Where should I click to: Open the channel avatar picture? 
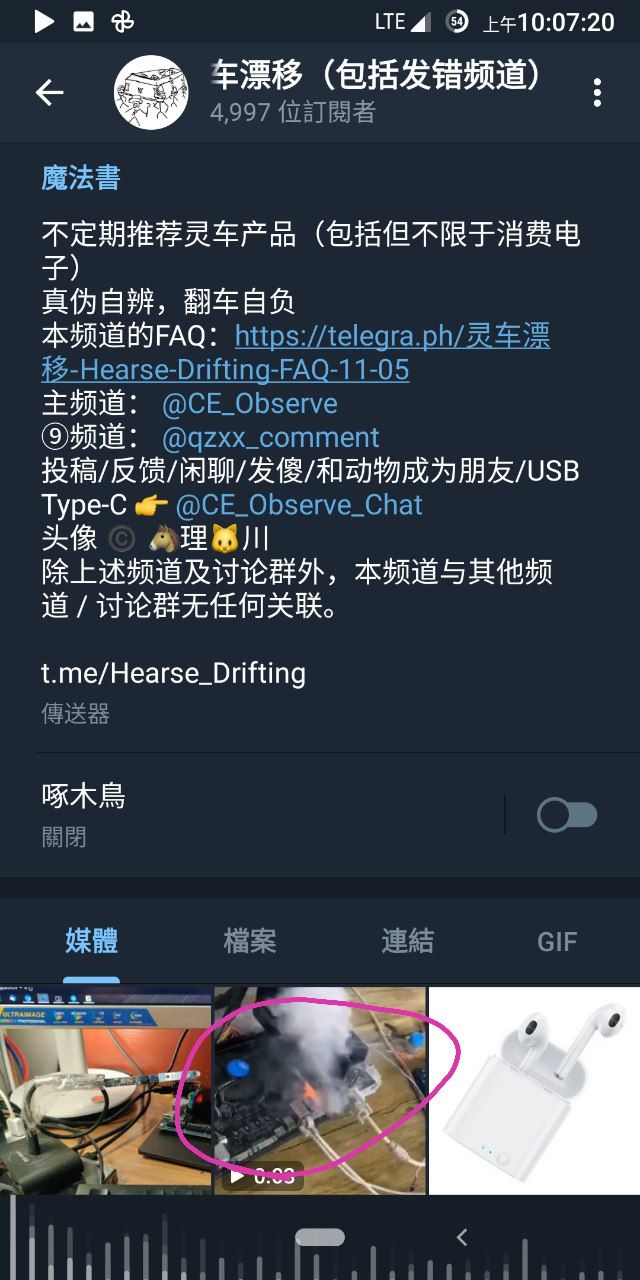coord(152,92)
